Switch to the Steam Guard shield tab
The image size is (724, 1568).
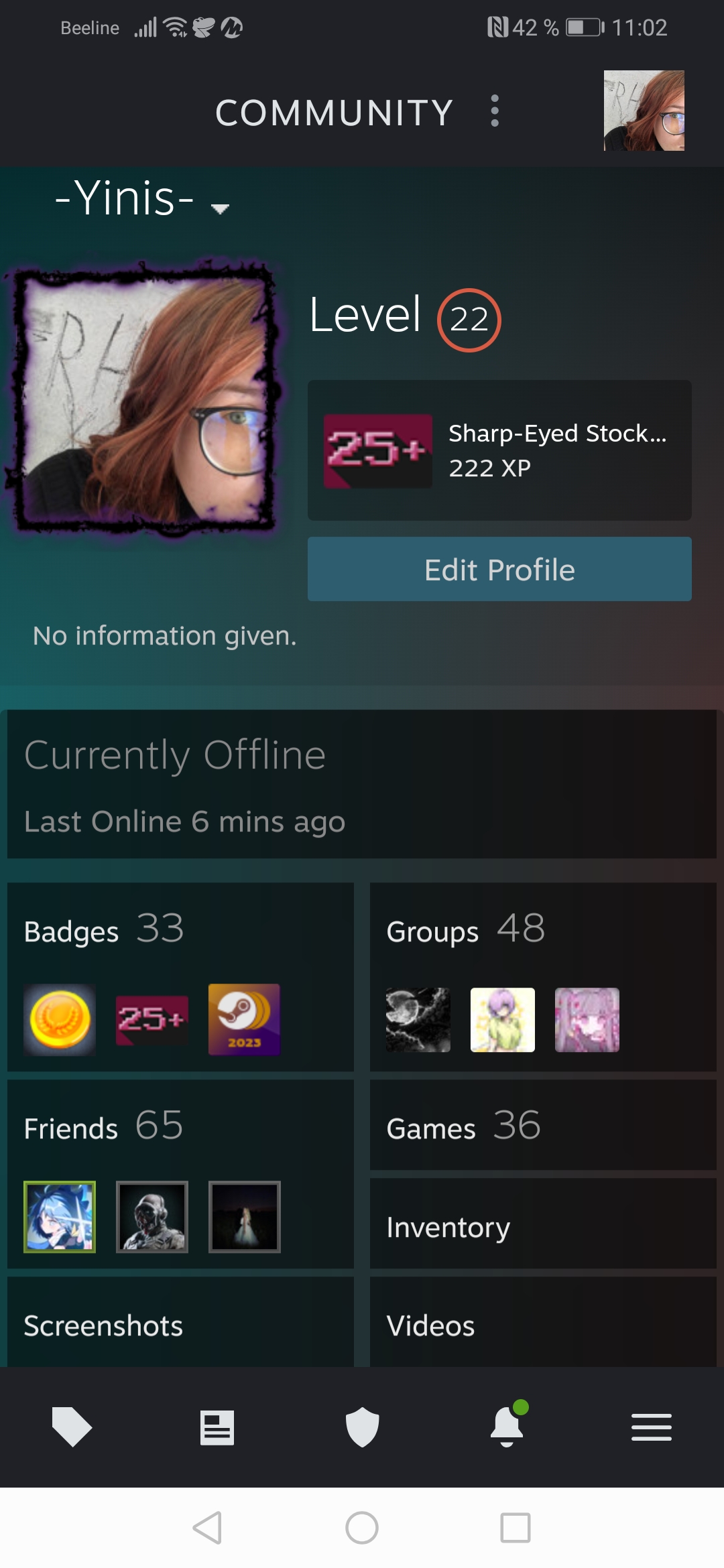click(362, 1427)
